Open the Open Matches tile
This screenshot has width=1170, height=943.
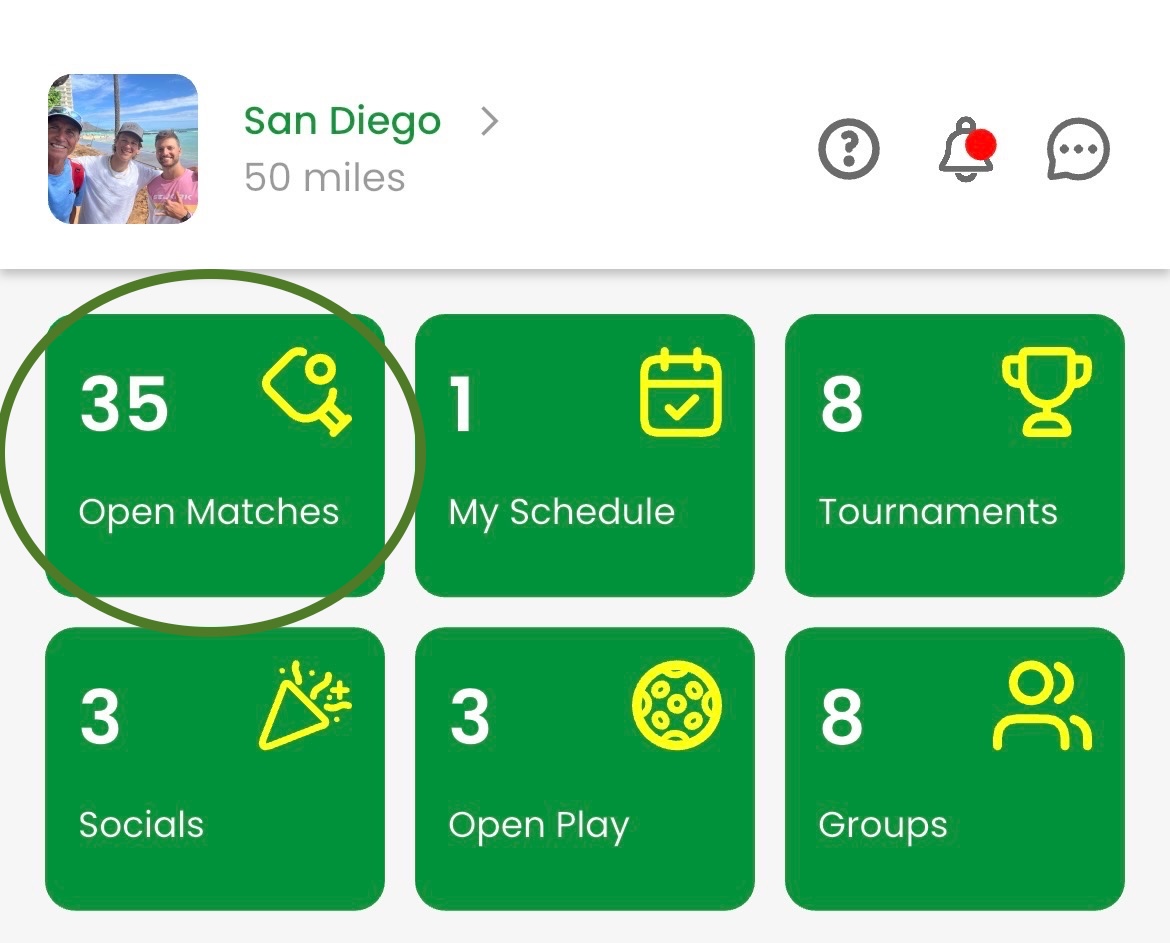[215, 455]
